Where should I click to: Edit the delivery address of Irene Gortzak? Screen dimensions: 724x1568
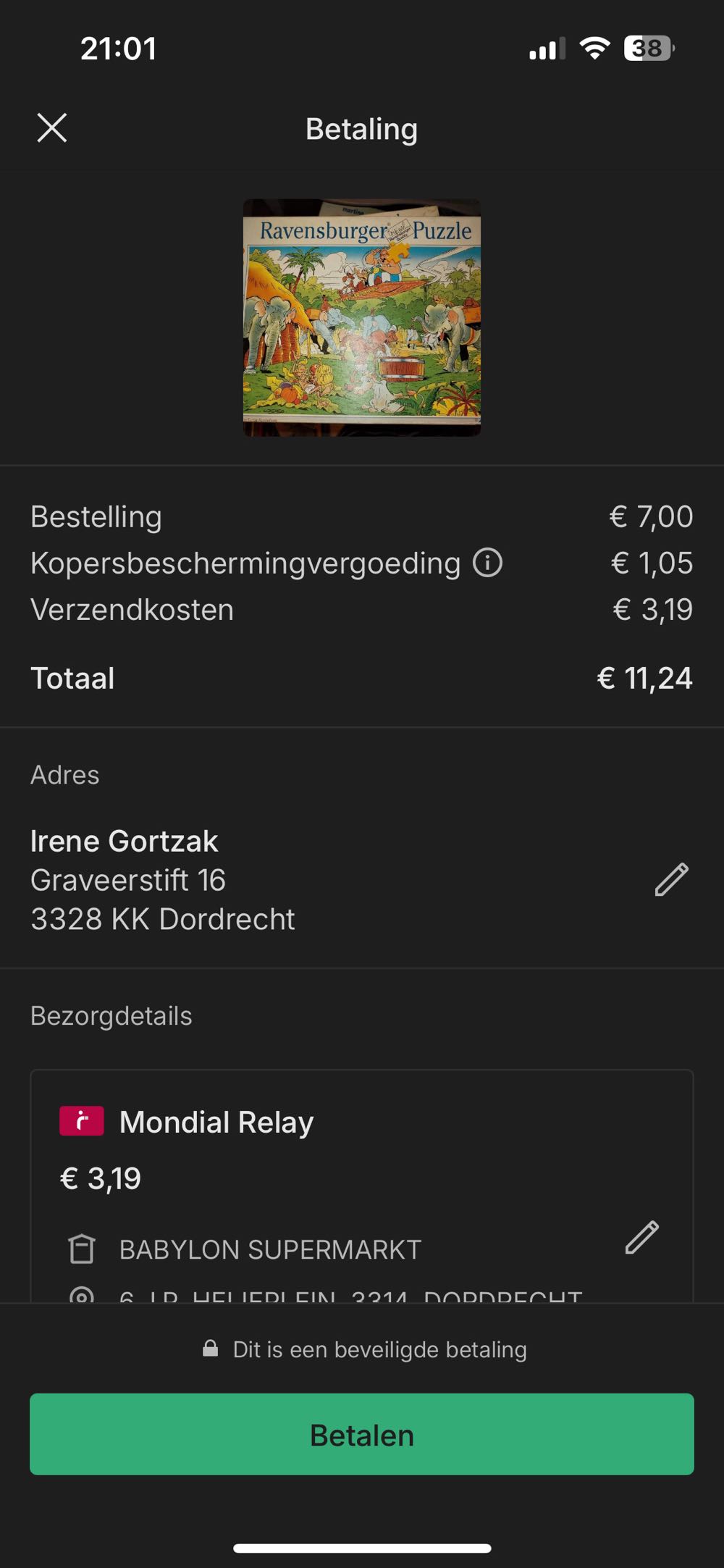coord(671,879)
